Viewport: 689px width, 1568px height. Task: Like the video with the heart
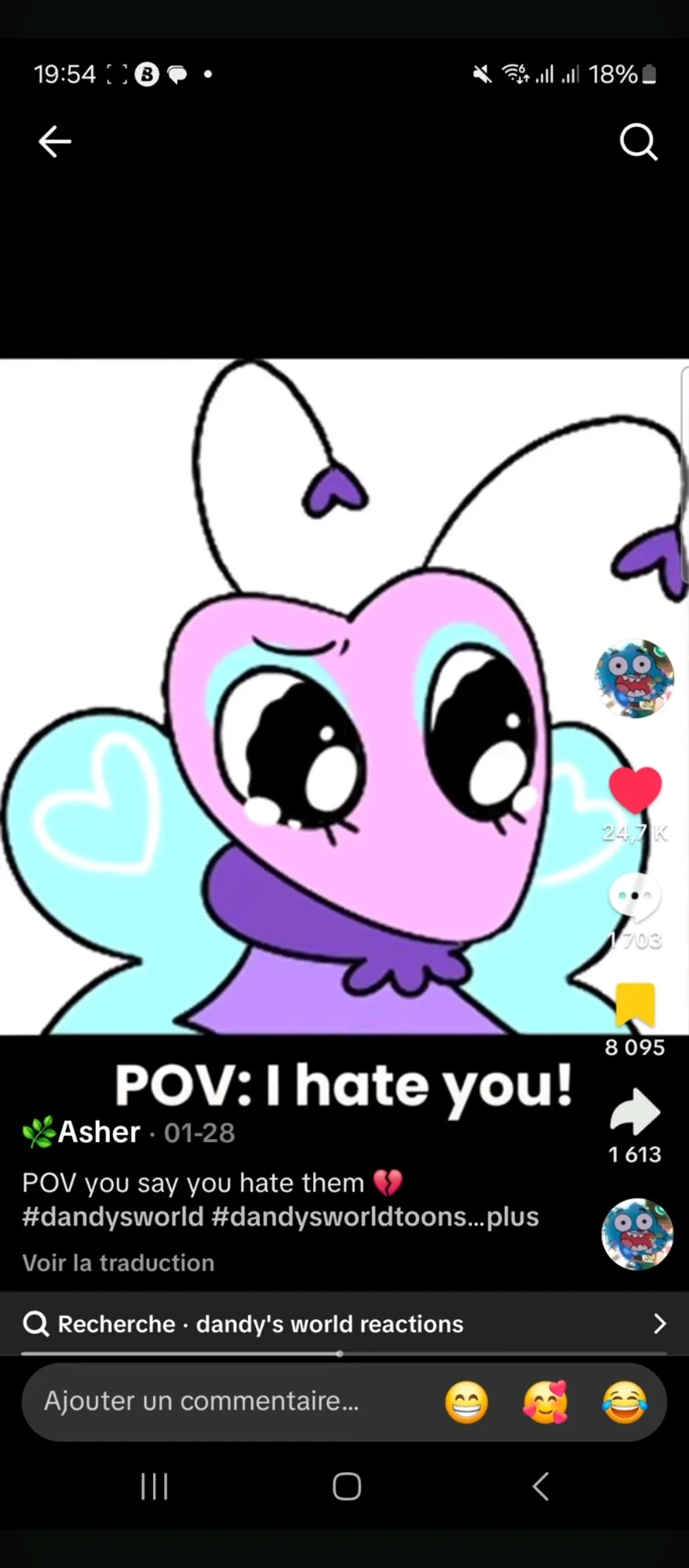tap(635, 789)
